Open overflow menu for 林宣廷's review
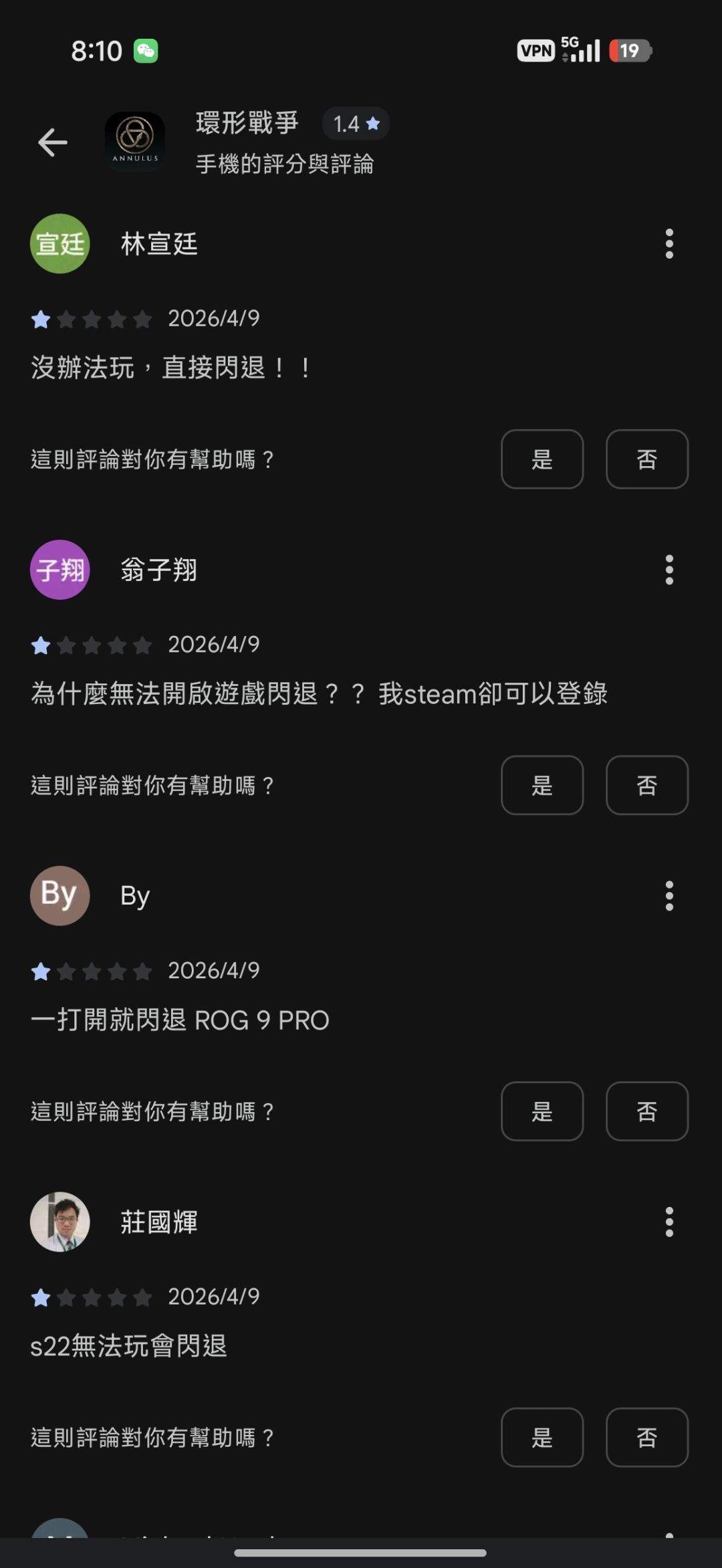722x1568 pixels. (x=669, y=243)
